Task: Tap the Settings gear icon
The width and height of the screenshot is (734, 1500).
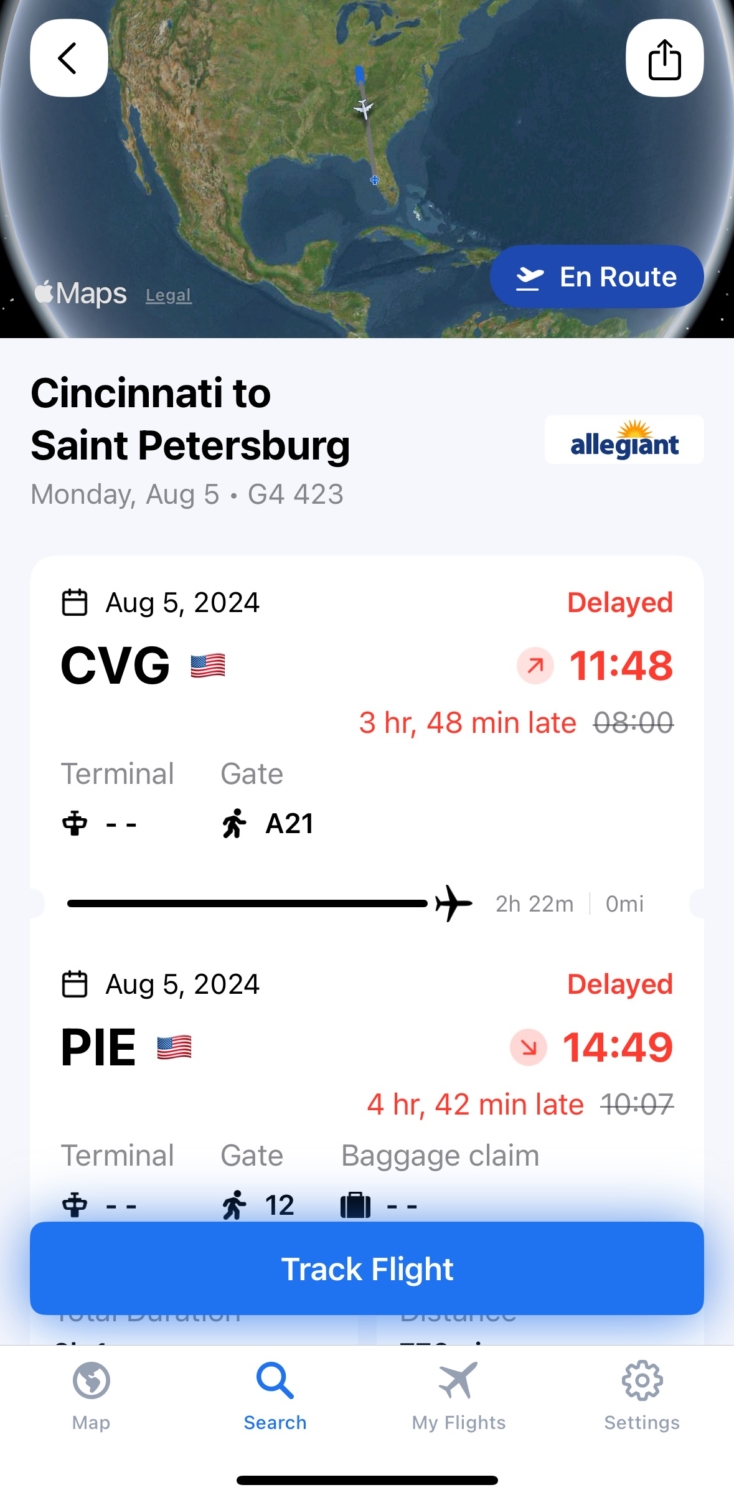Action: 641,1378
